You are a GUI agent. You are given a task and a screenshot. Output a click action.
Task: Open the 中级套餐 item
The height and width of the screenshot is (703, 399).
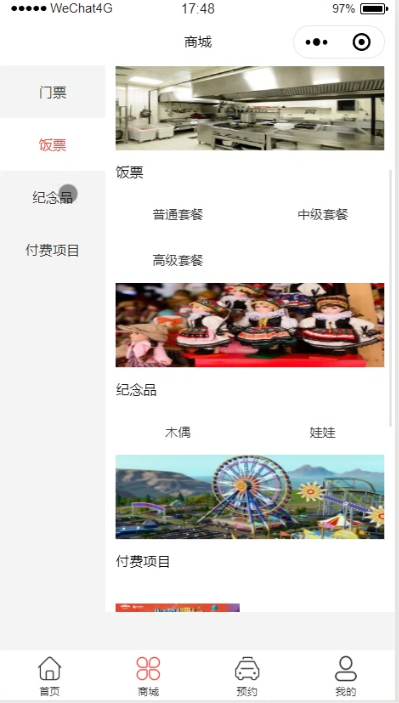point(323,214)
